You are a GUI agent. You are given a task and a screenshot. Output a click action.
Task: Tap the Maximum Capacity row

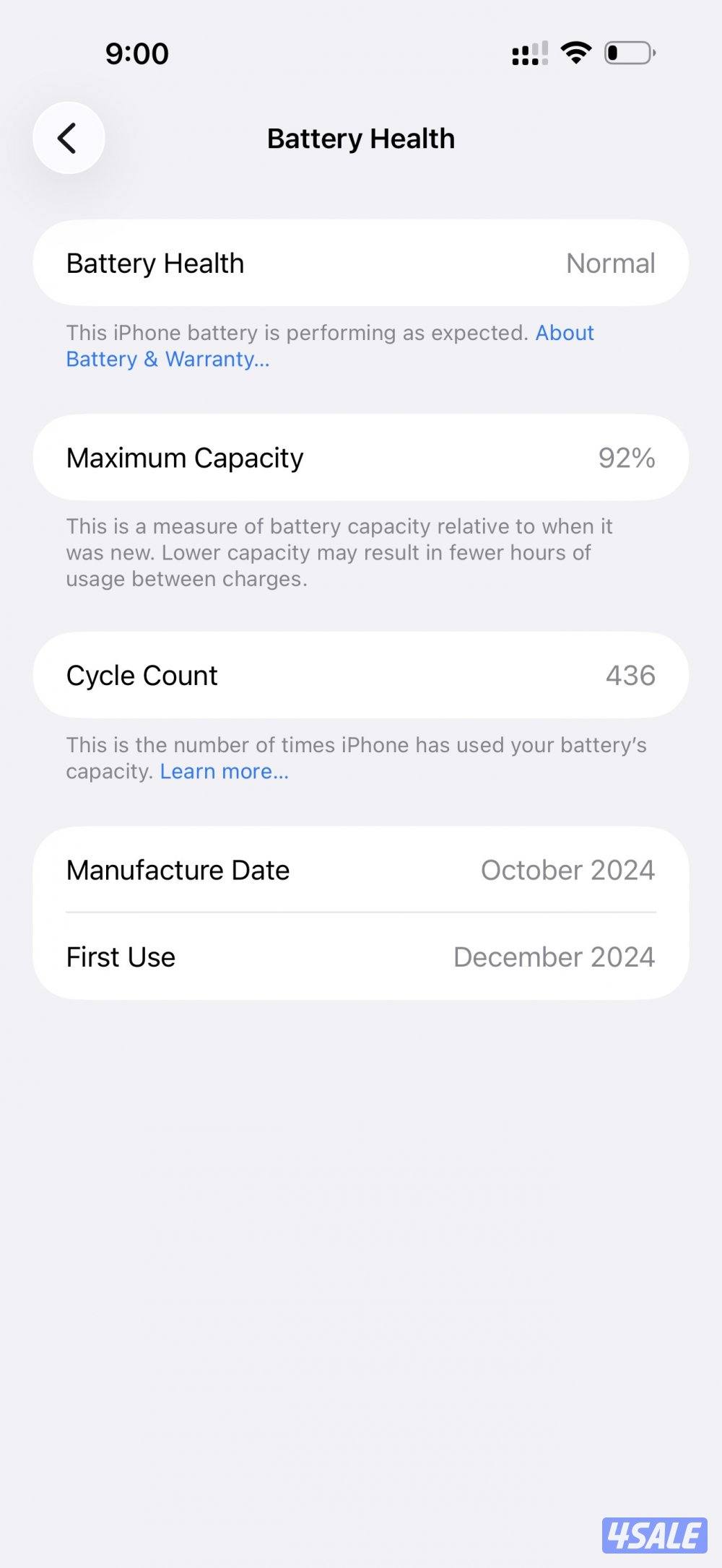point(361,457)
